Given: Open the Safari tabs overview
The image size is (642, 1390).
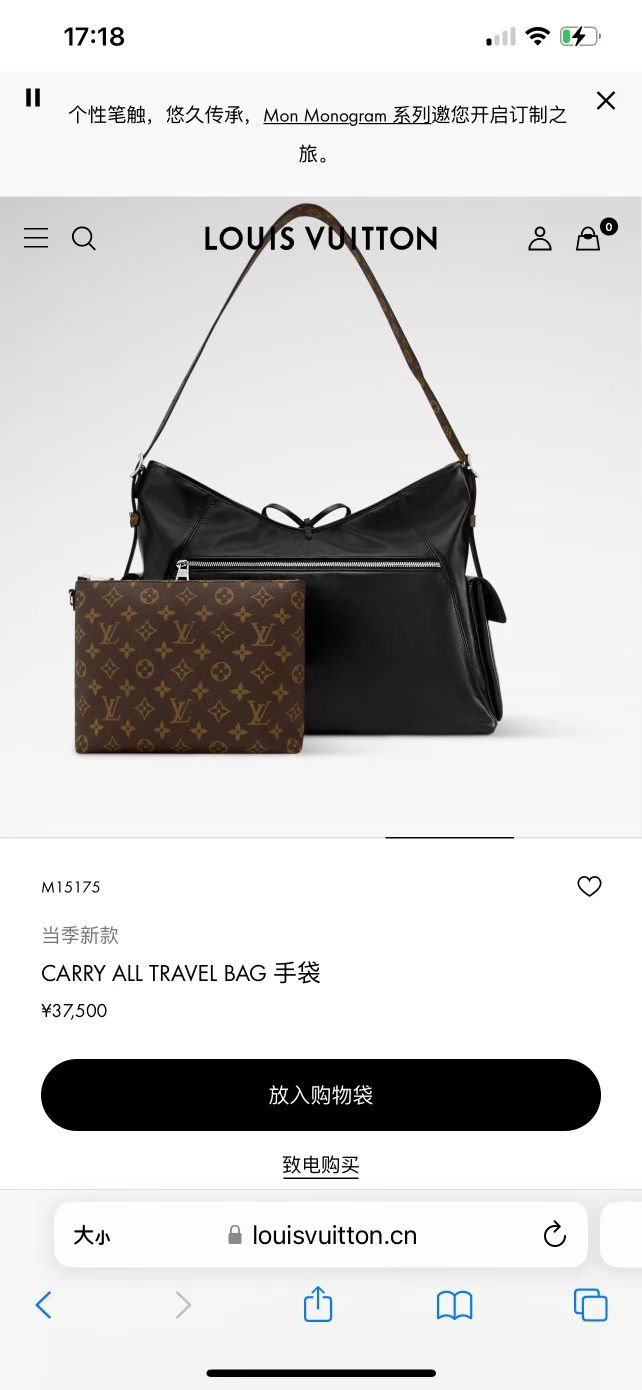Looking at the screenshot, I should (x=590, y=1305).
